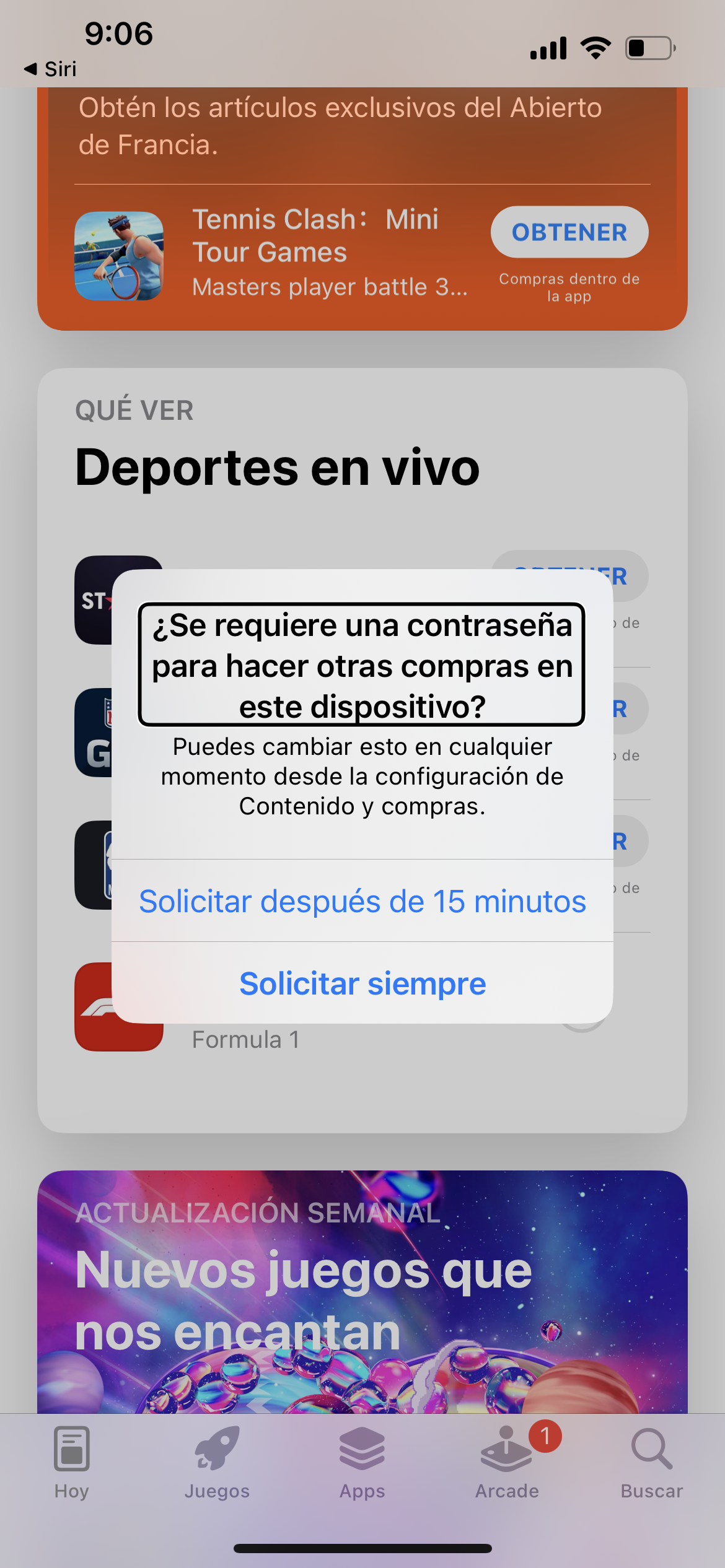This screenshot has height=1568, width=725.
Task: Switch to the Juegos tab
Action: pyautogui.click(x=217, y=1462)
